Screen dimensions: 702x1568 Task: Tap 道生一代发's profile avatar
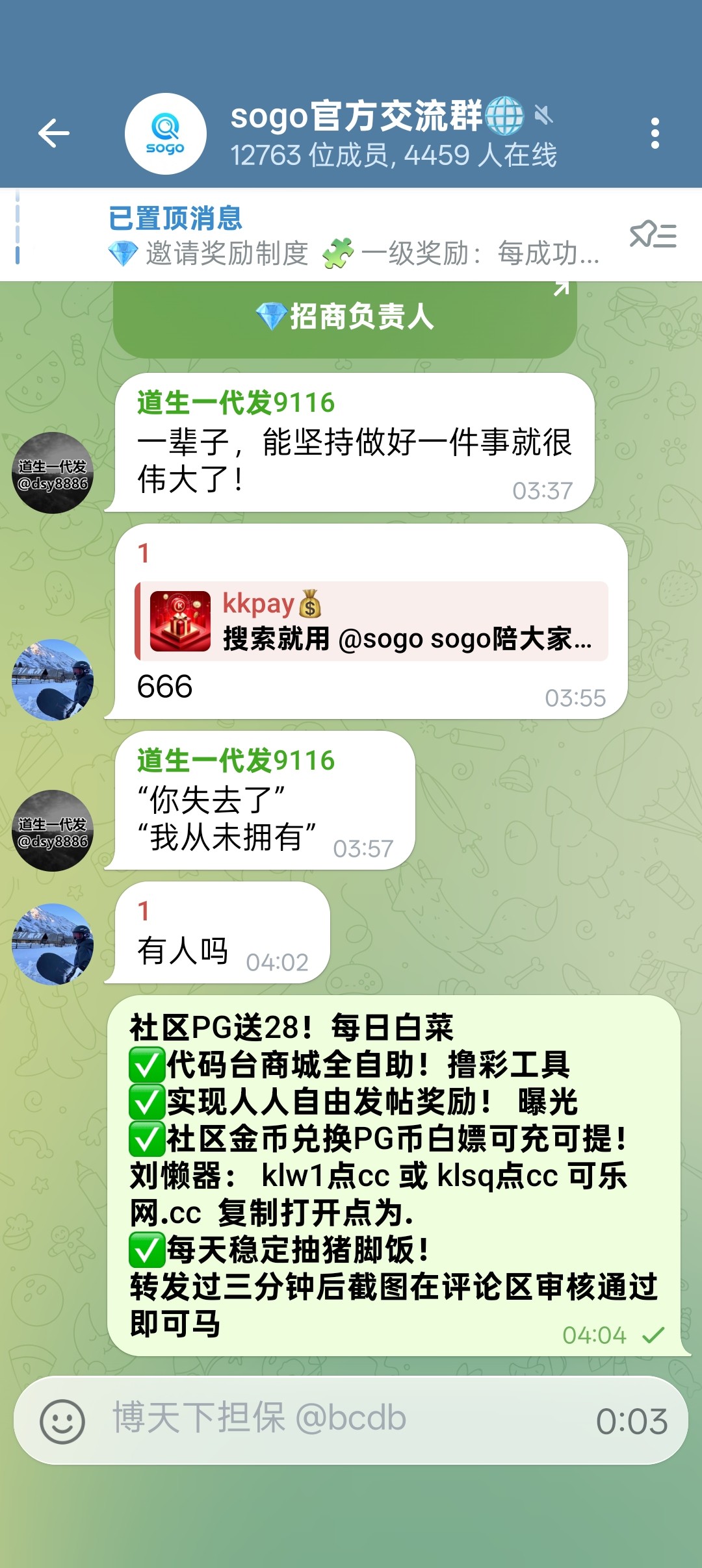[53, 473]
